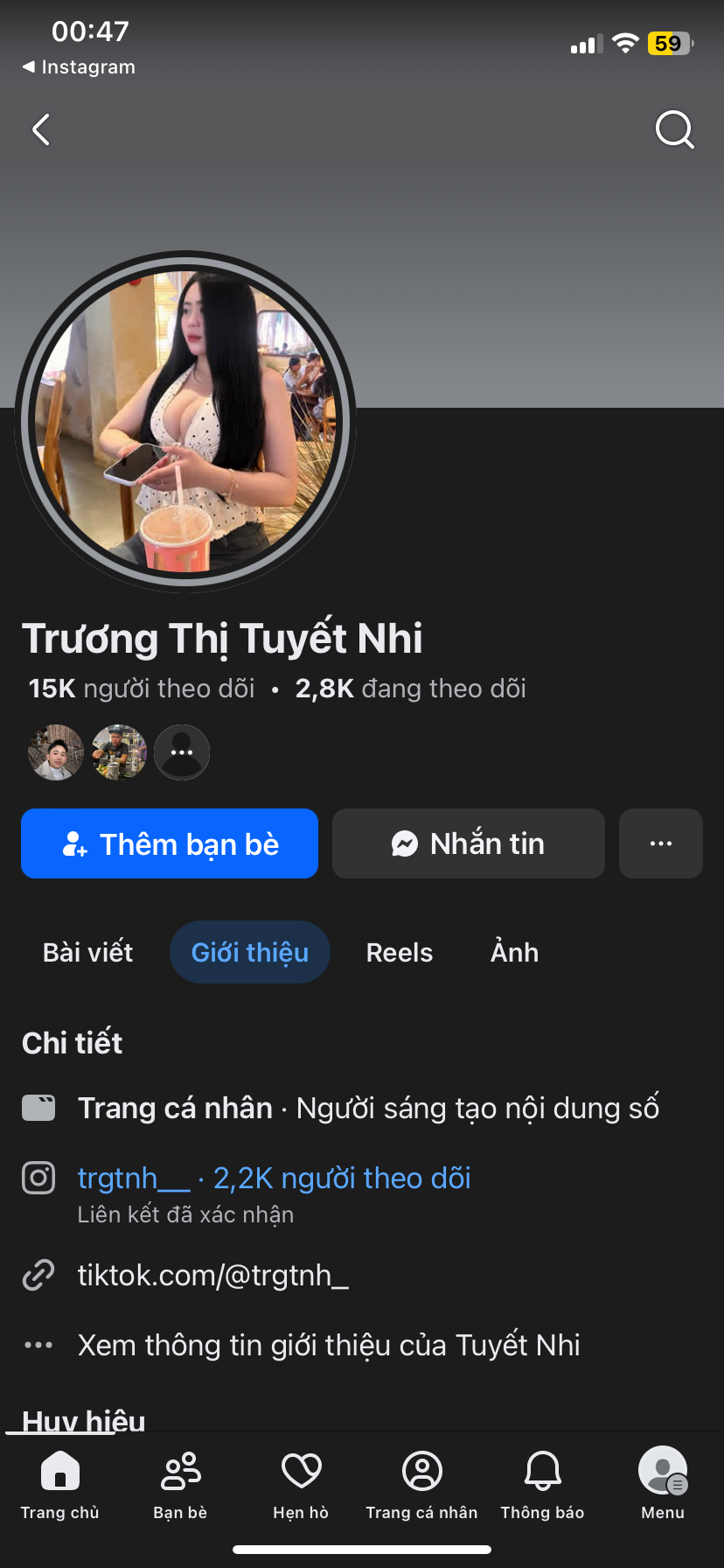Open search with the magnifier icon

point(674,129)
